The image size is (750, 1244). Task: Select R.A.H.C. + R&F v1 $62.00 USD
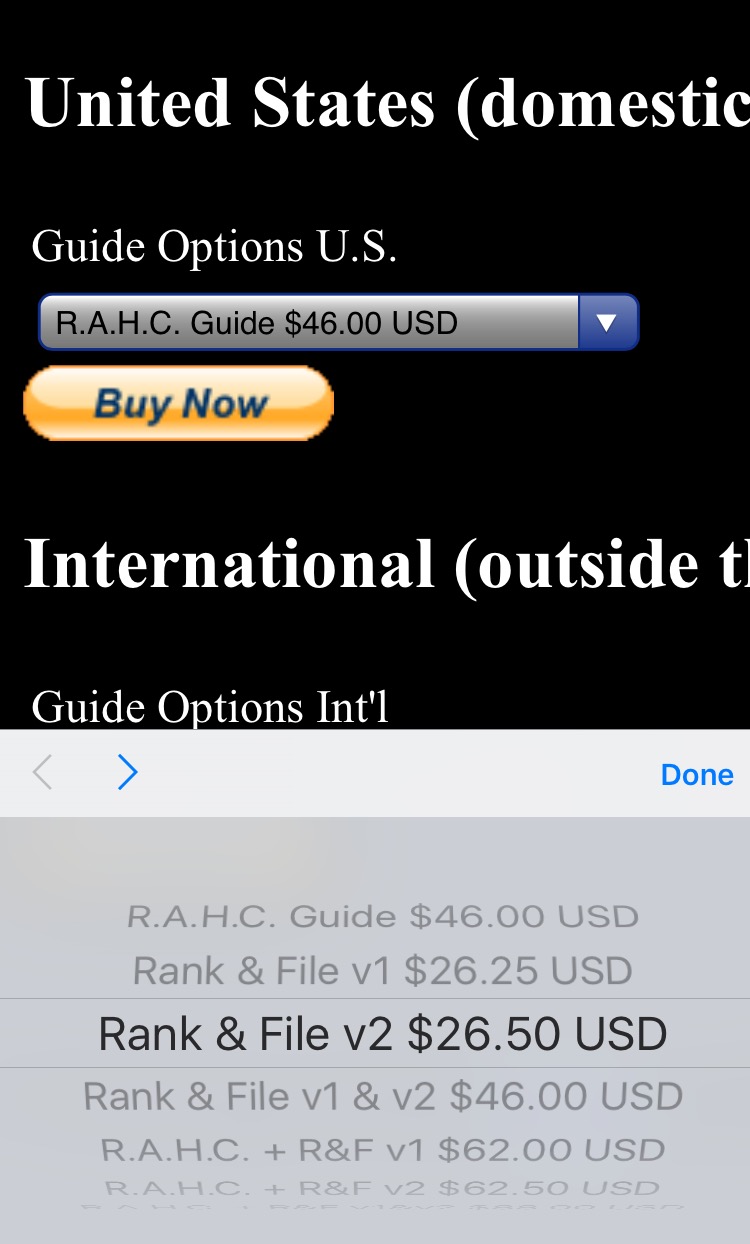coord(382,1150)
